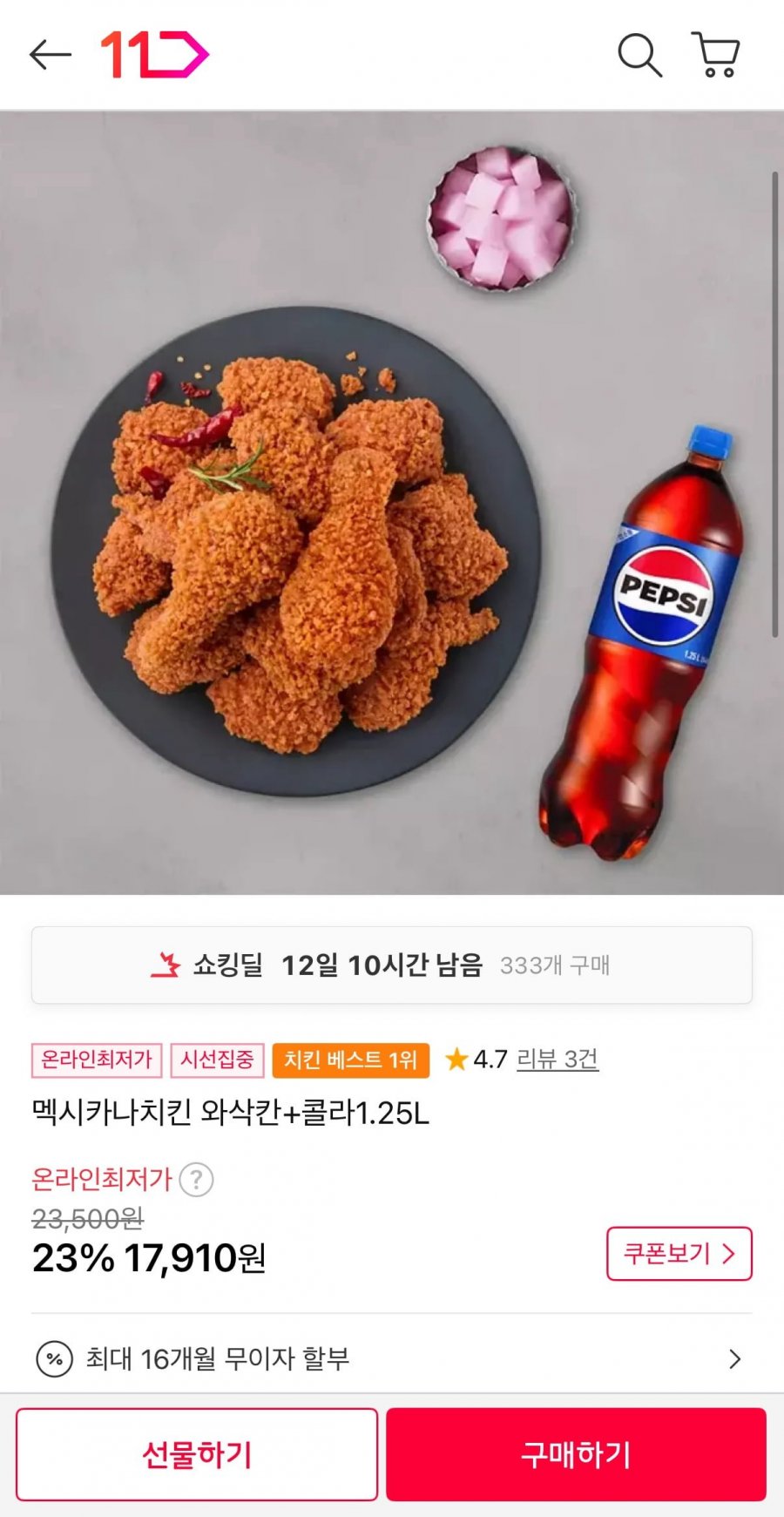
Task: Open the 쇼킹딜 deal banner
Action: (392, 965)
